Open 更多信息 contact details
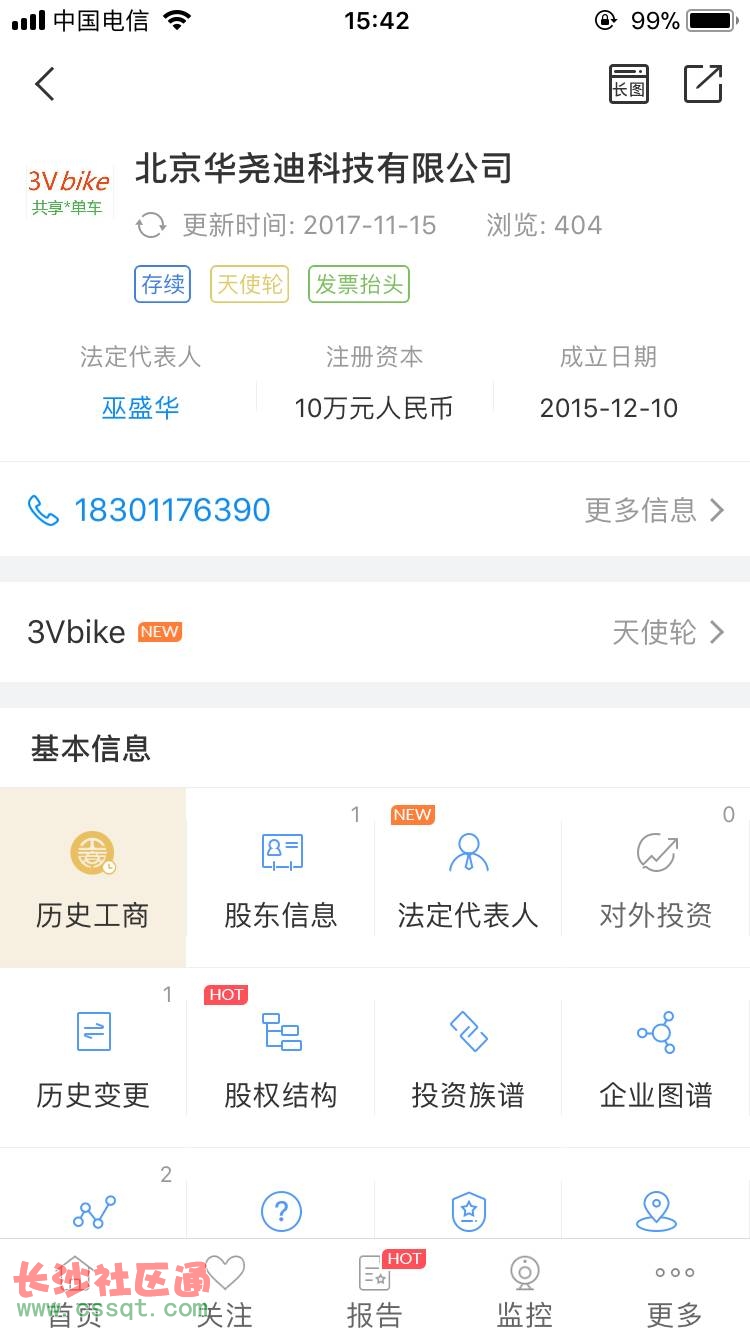 coord(655,510)
